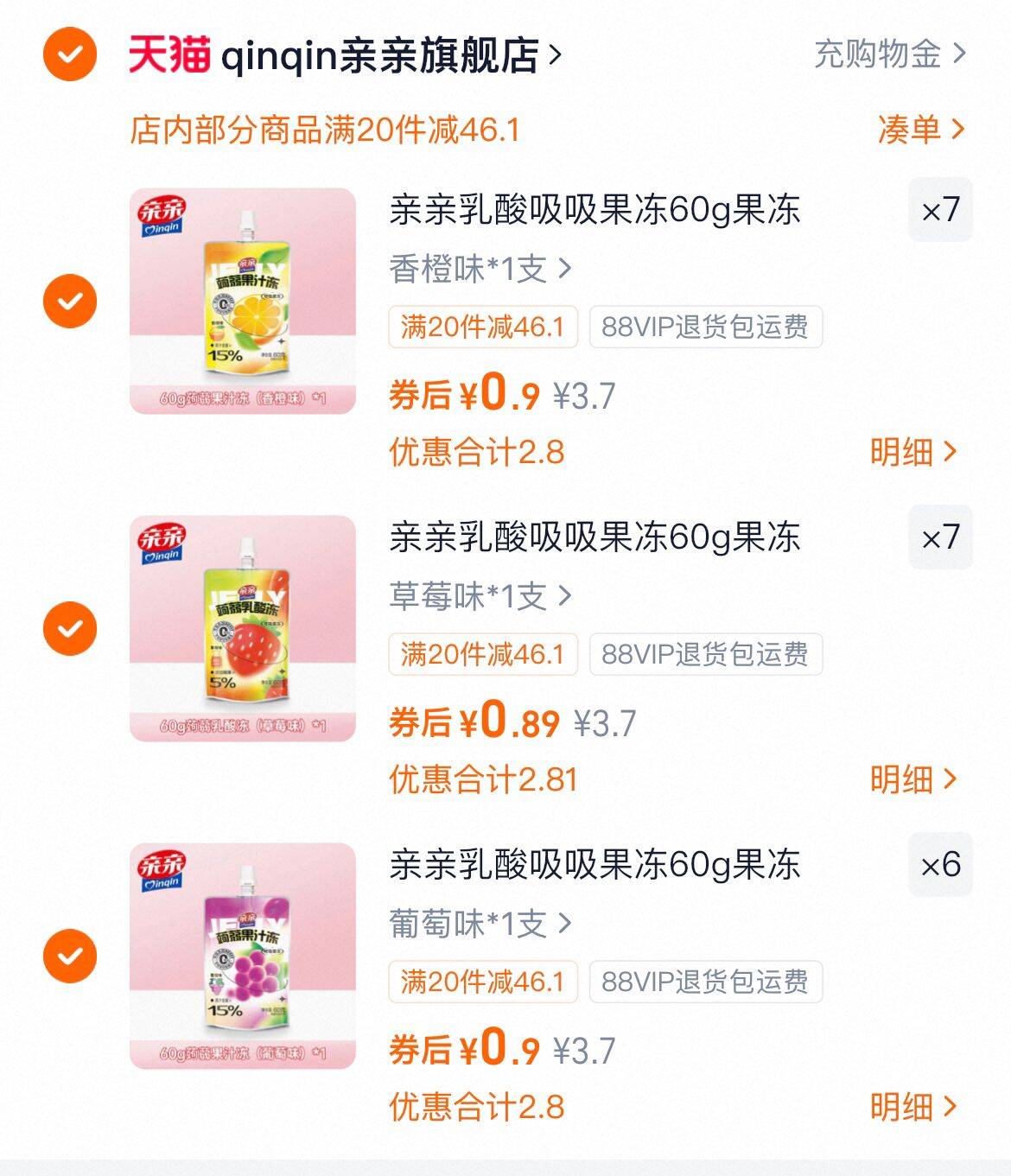Click the 满20件减46.1 coupon tag on first item
Screen dimensions: 1011x1176
coord(484,327)
